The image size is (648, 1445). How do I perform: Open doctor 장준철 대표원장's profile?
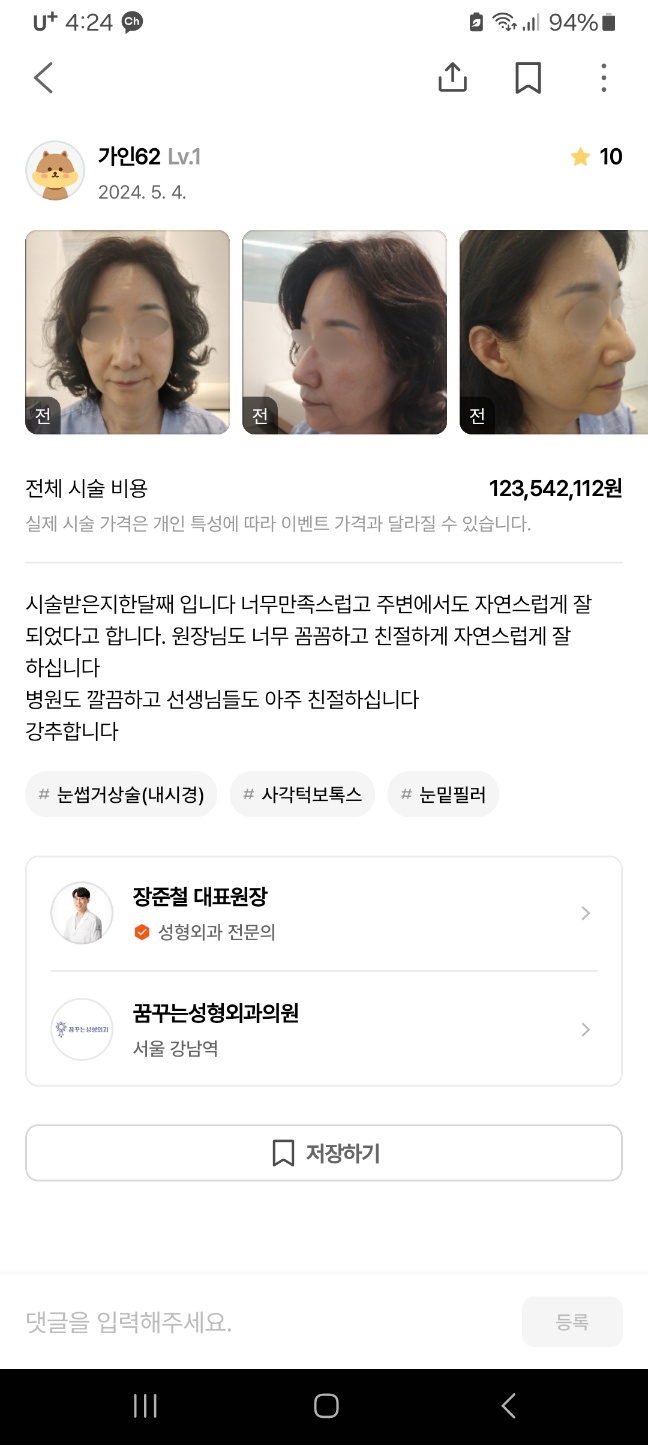pos(324,913)
